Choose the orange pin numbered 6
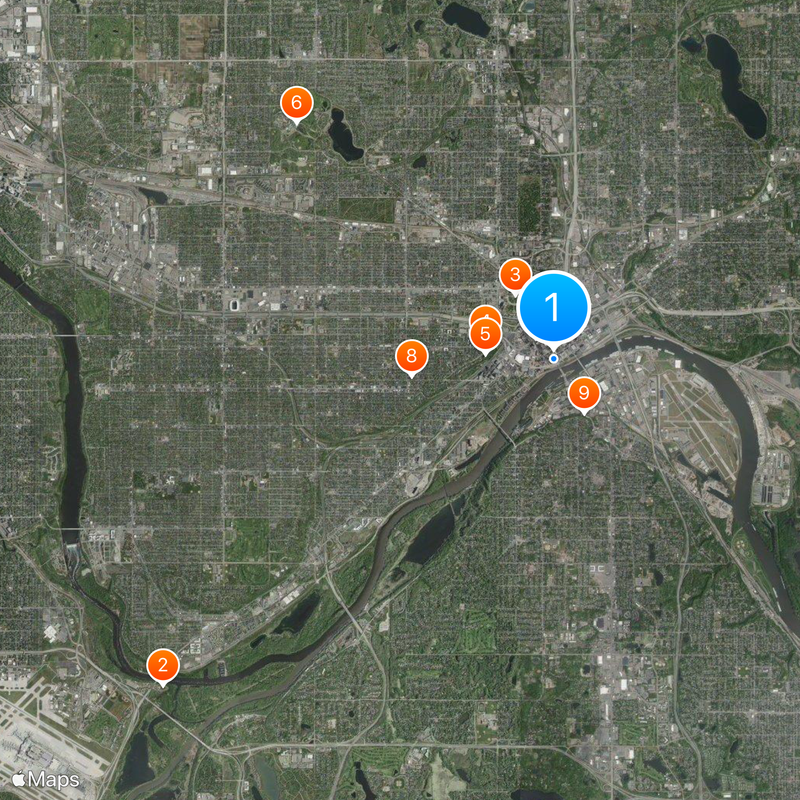 click(297, 102)
